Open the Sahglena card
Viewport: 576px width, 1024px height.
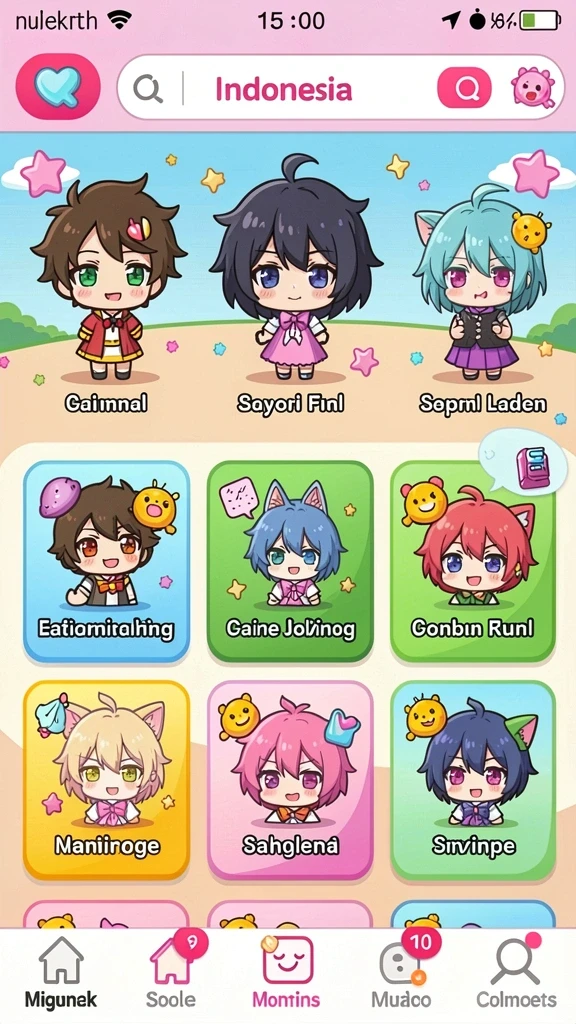point(291,780)
